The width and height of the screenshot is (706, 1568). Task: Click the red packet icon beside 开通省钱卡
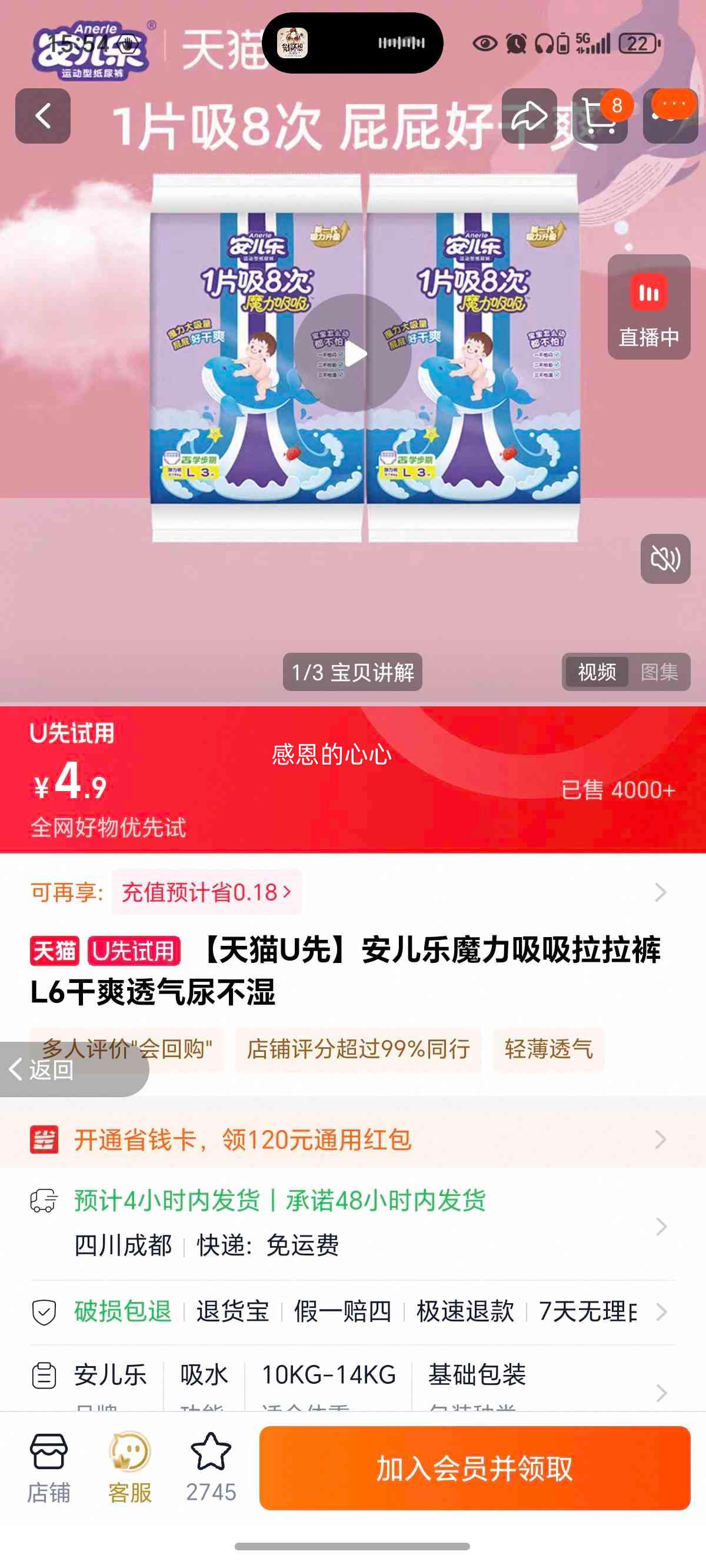[44, 1141]
